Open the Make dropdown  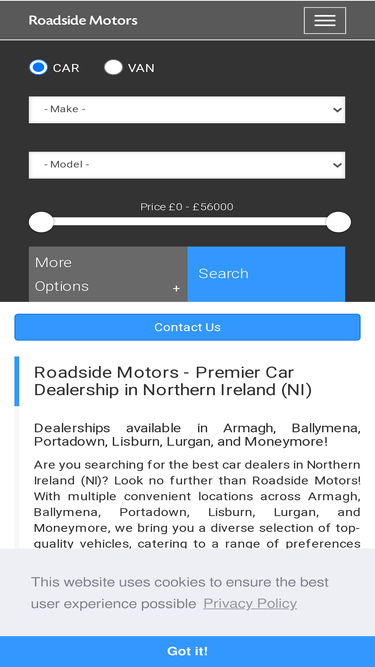point(187,109)
